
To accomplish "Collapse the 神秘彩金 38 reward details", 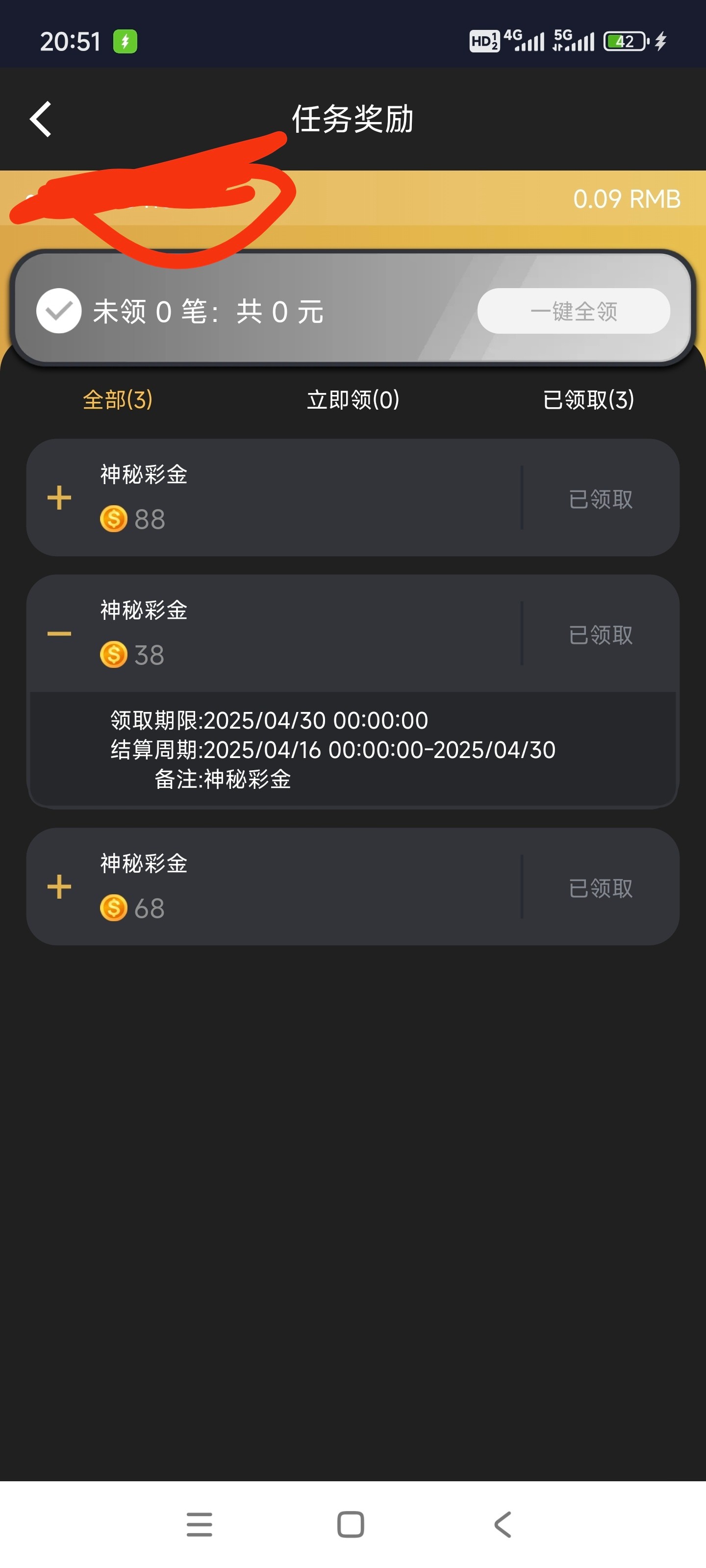I will point(59,634).
